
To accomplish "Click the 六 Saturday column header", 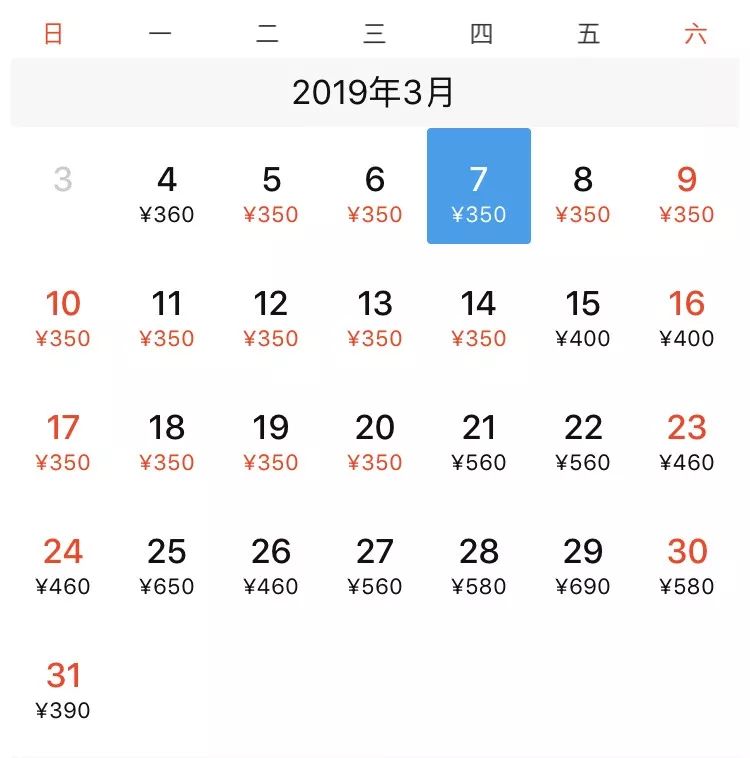I will pos(694,33).
